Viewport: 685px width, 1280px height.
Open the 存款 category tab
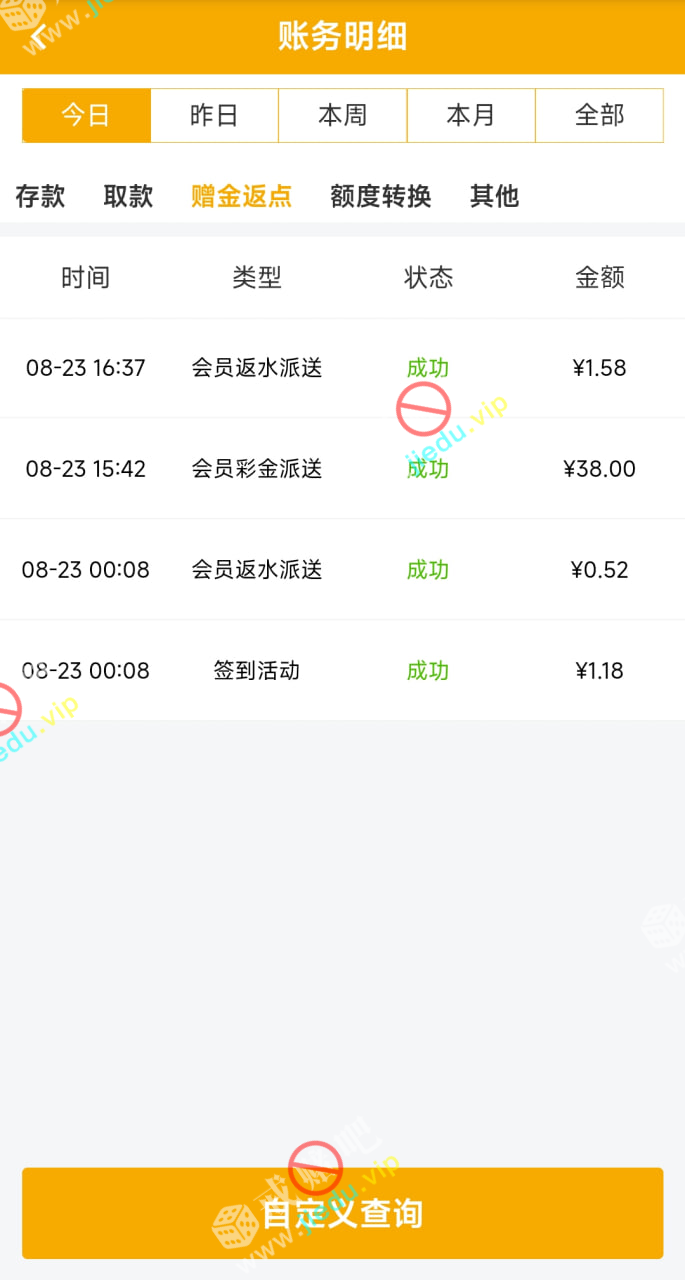click(x=40, y=196)
